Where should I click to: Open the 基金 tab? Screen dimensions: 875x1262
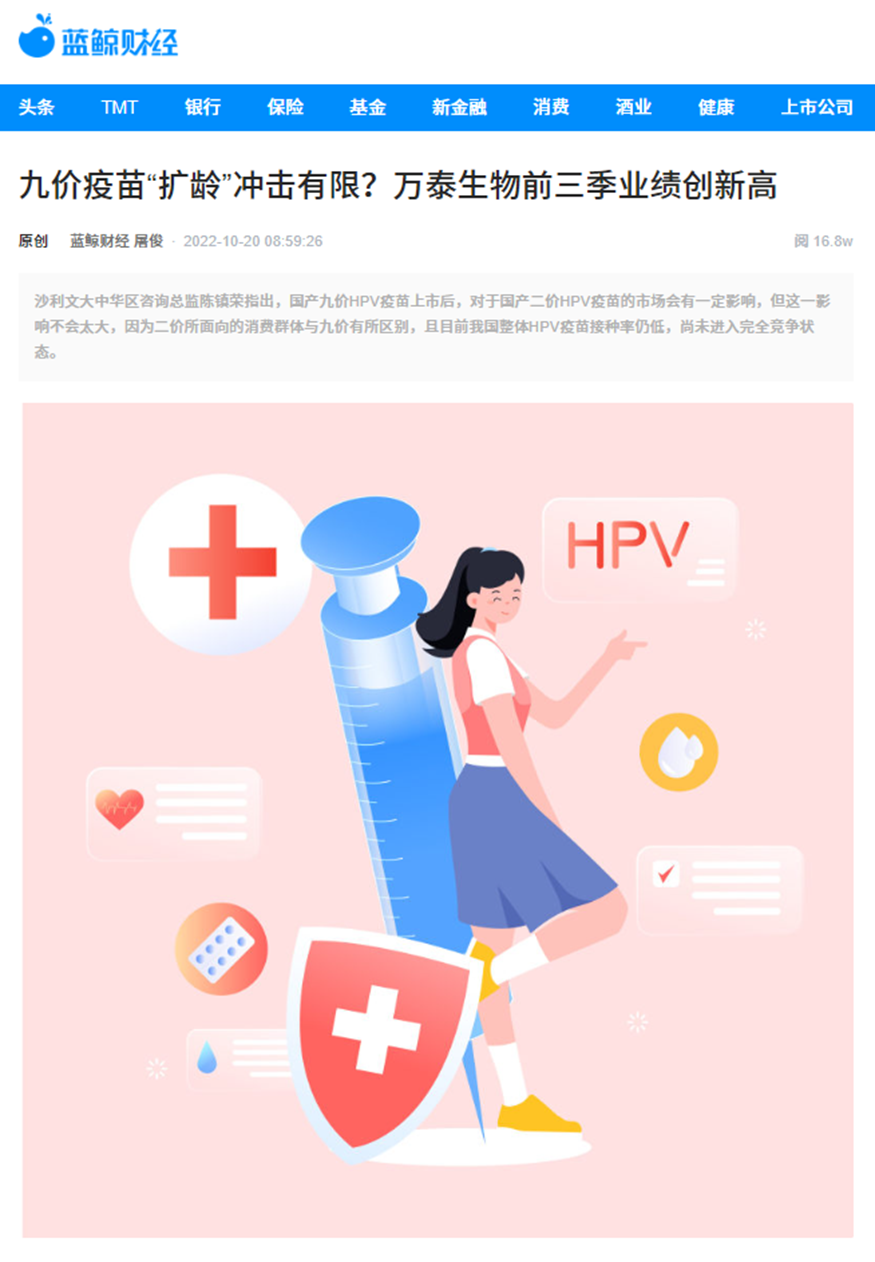(367, 108)
